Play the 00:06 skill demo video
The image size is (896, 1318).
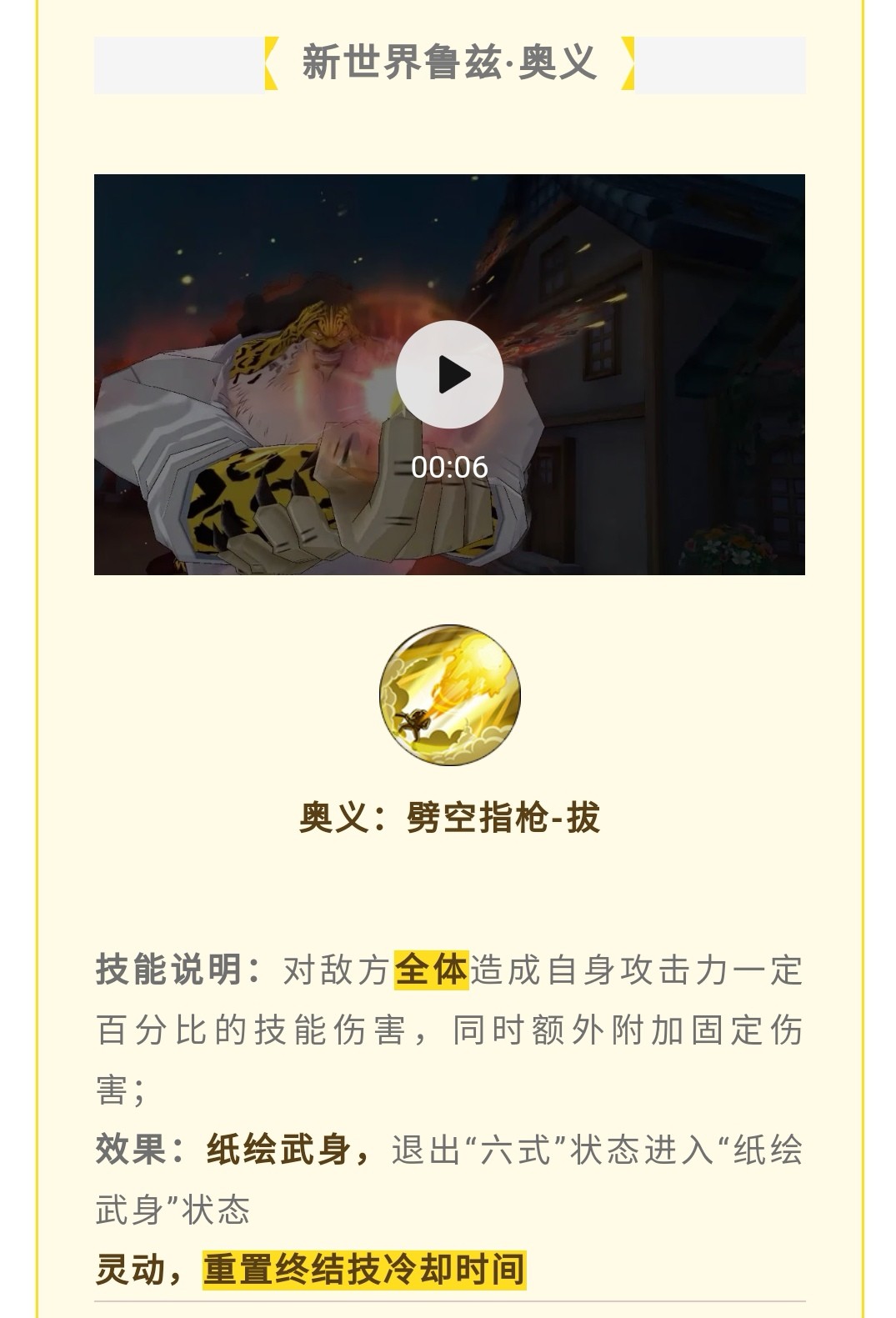[x=449, y=374]
